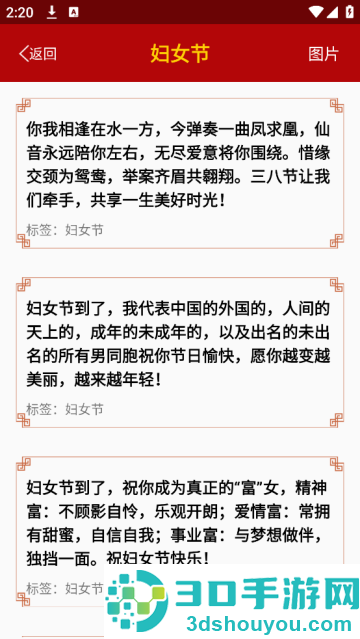Open the 图片 section
The height and width of the screenshot is (639, 360).
click(323, 54)
